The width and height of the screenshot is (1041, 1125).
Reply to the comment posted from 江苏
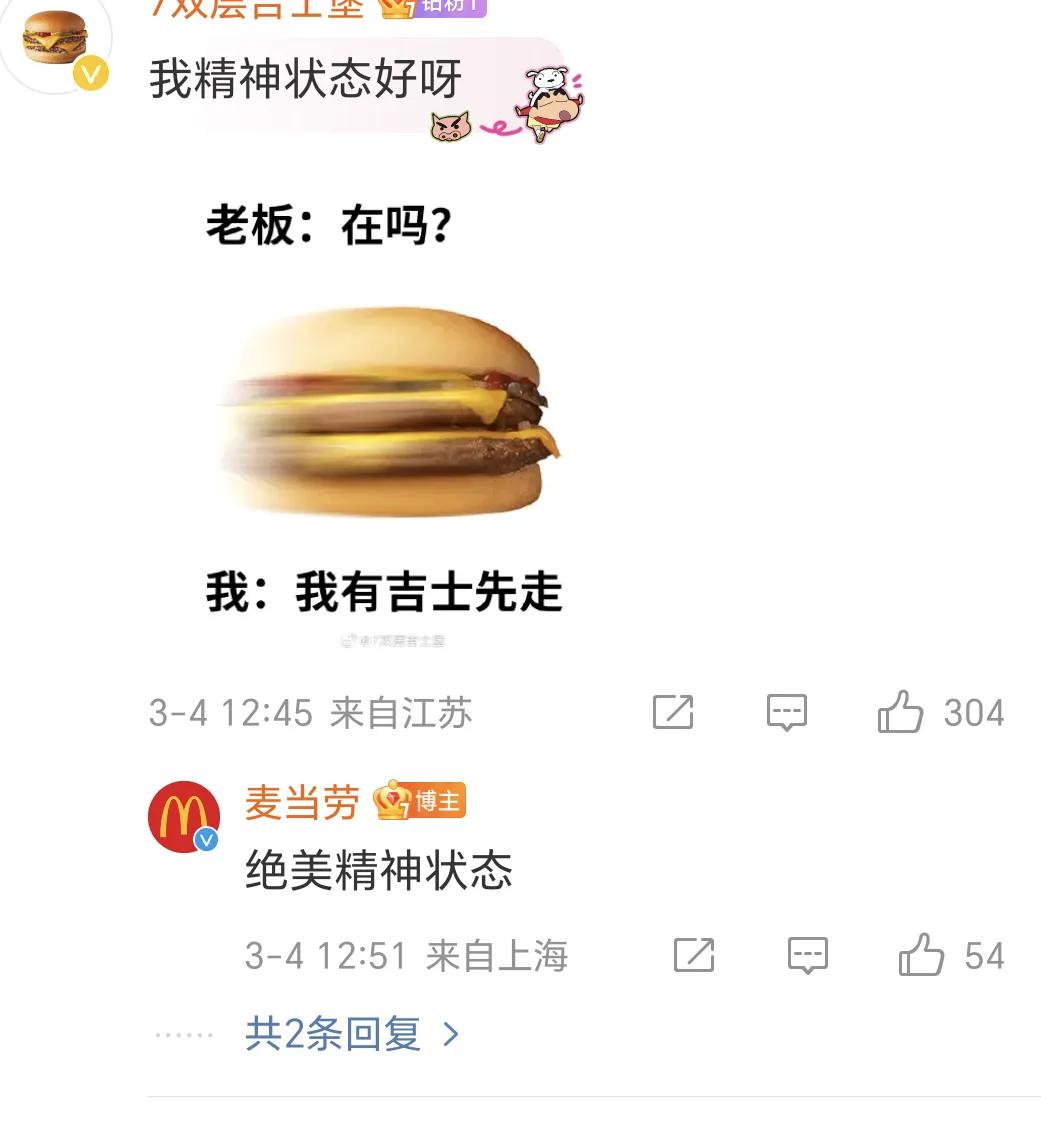click(787, 712)
